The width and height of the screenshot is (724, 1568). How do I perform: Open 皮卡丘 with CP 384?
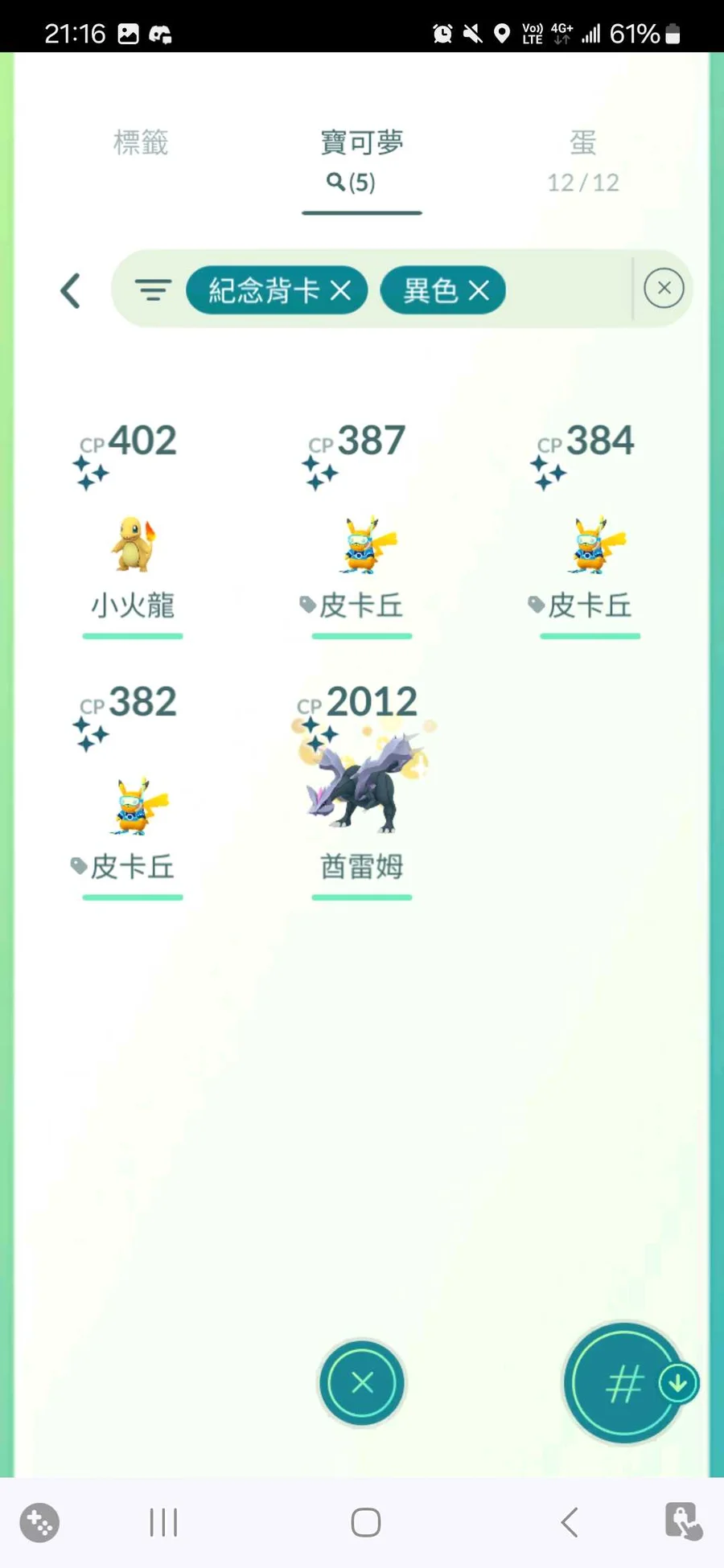590,544
